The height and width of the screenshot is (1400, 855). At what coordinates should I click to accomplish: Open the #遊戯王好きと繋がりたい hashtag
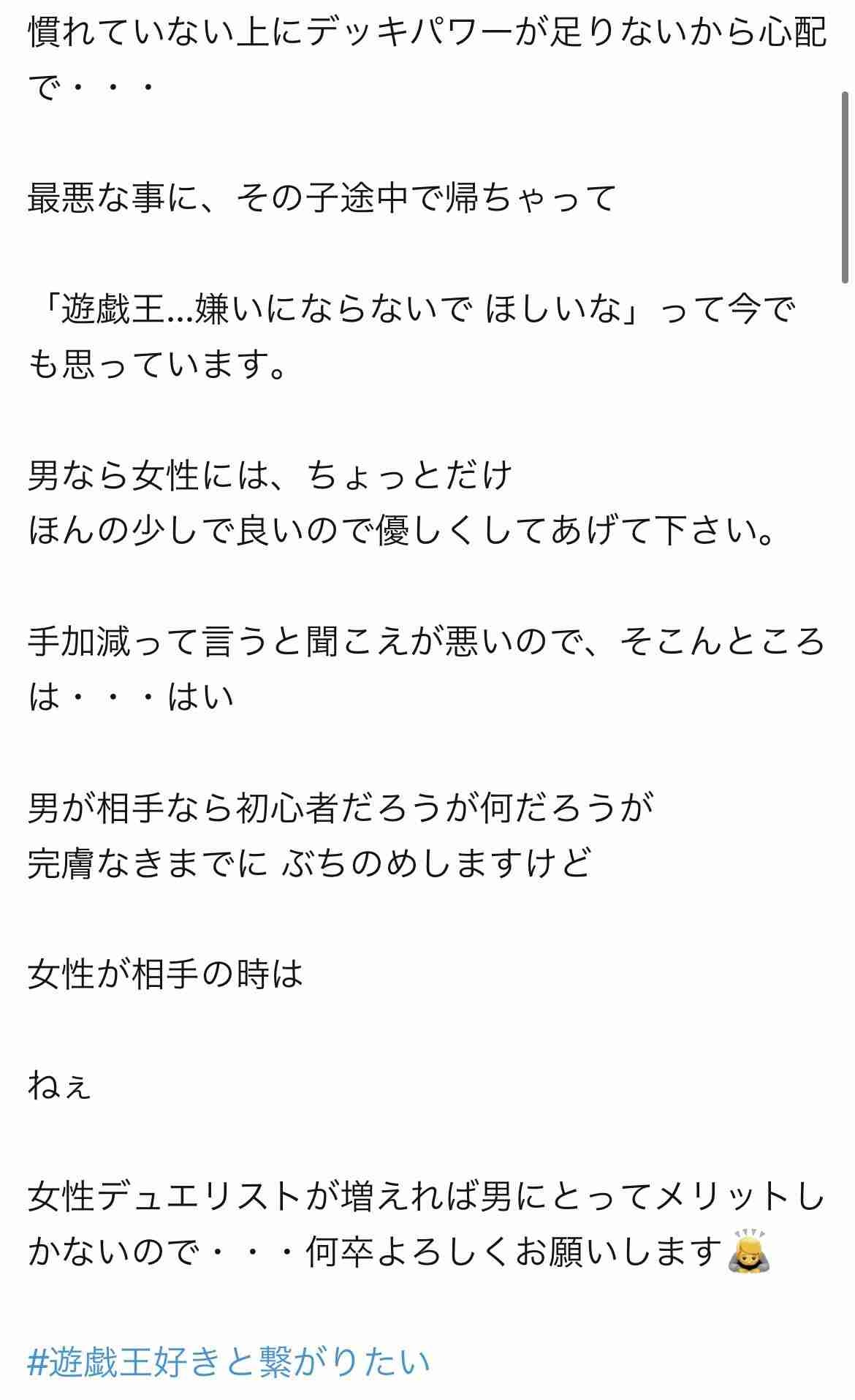229,1363
